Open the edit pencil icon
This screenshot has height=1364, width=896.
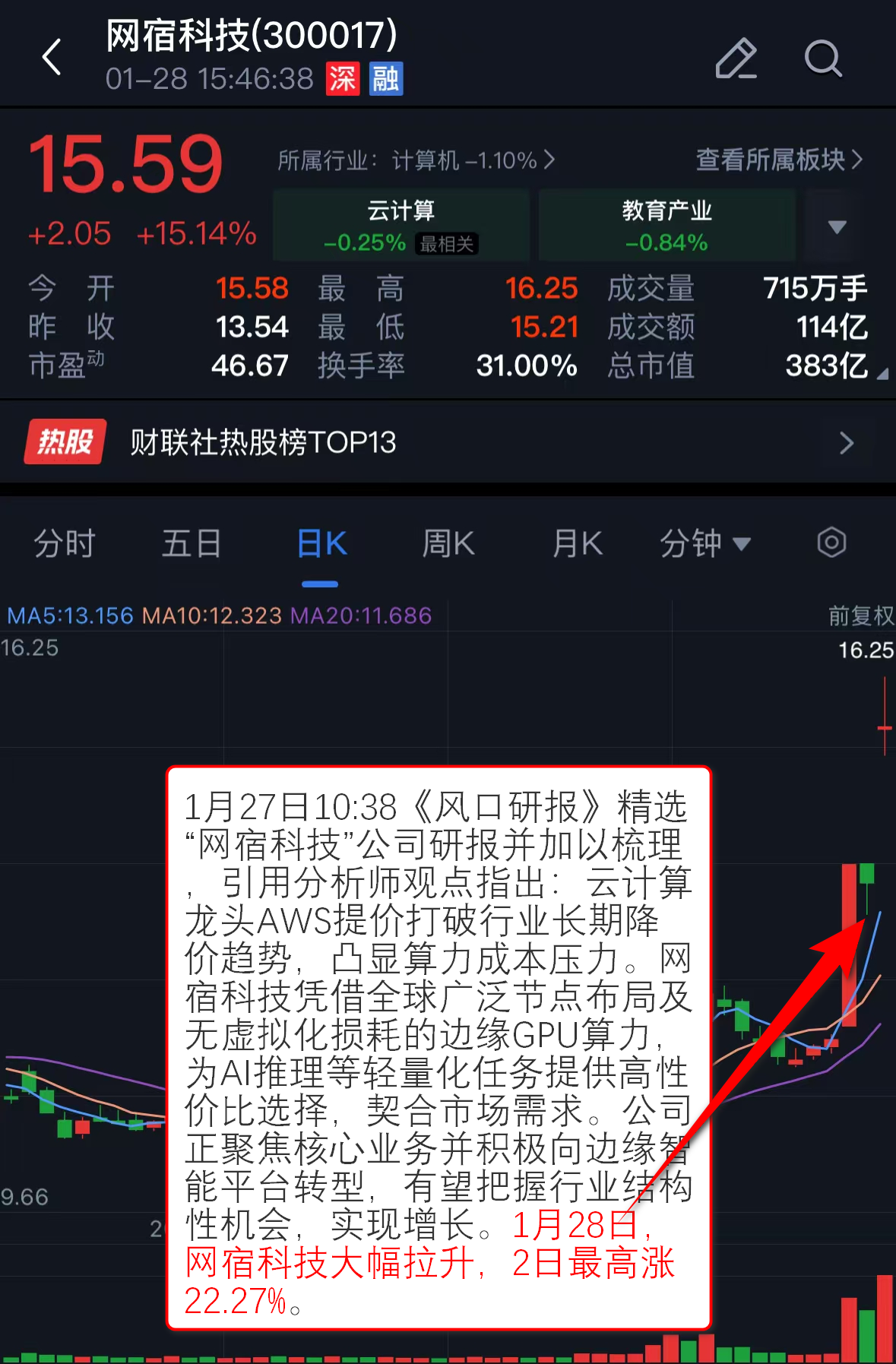point(736,59)
